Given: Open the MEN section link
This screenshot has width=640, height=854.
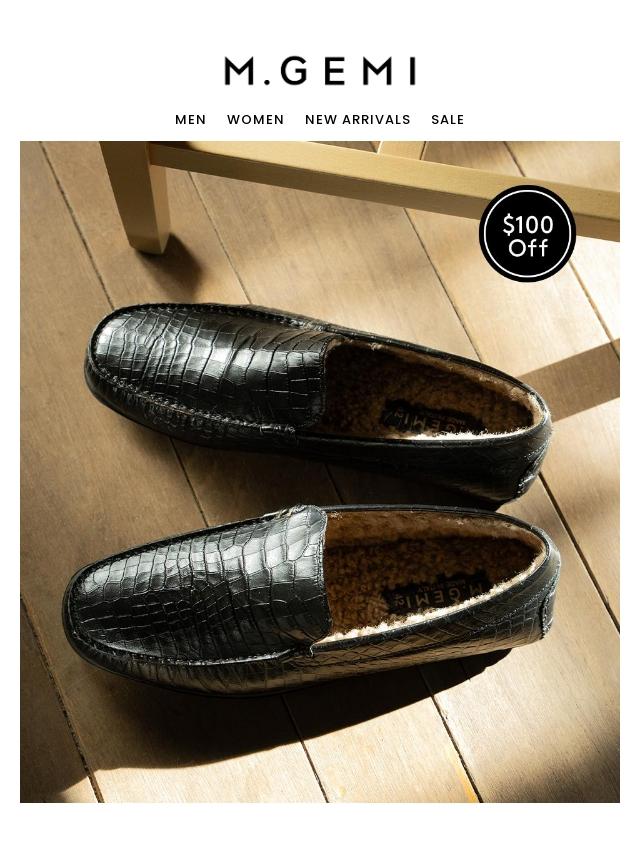Looking at the screenshot, I should [x=190, y=119].
